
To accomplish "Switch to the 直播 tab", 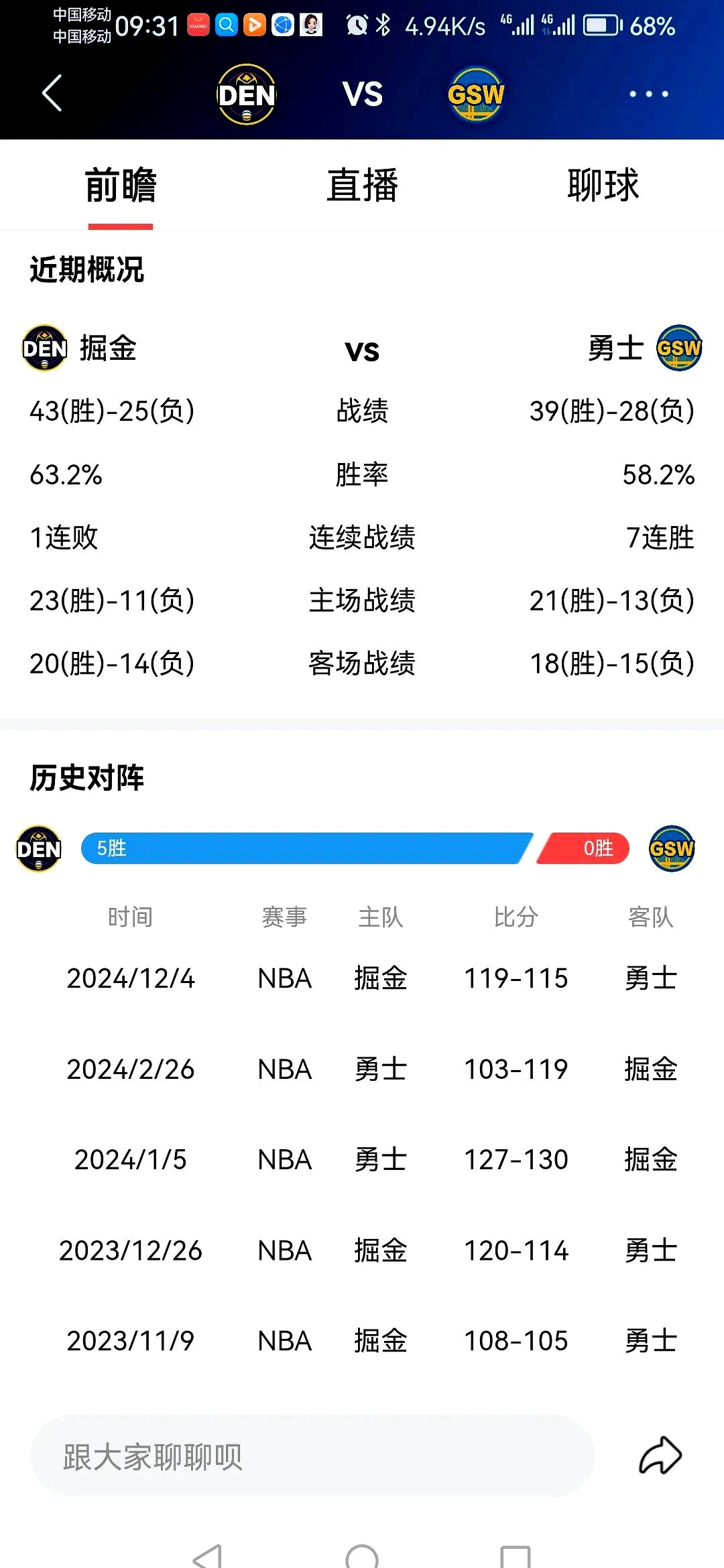I will (x=362, y=187).
